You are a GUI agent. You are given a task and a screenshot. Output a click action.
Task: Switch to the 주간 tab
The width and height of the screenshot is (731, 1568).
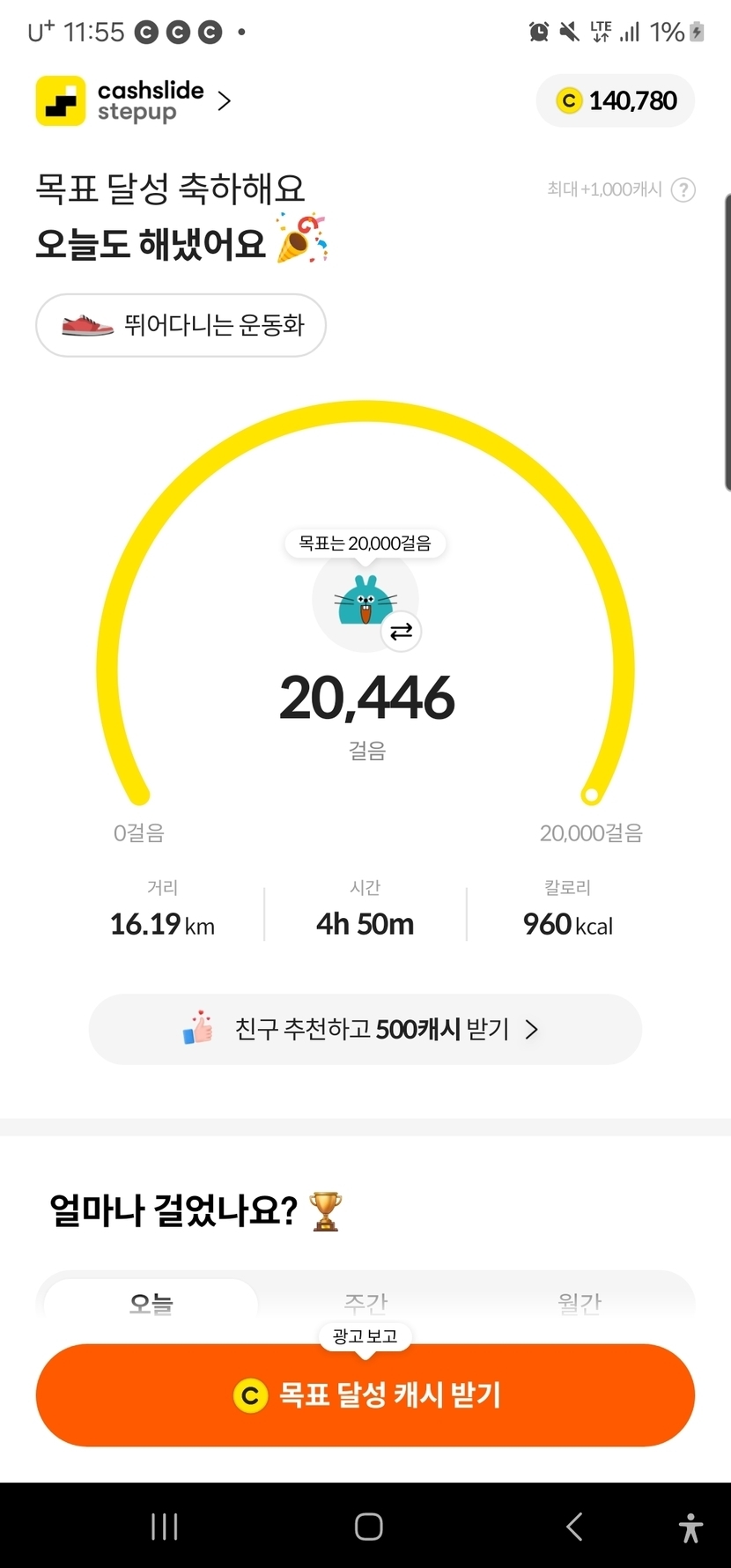click(x=365, y=1302)
